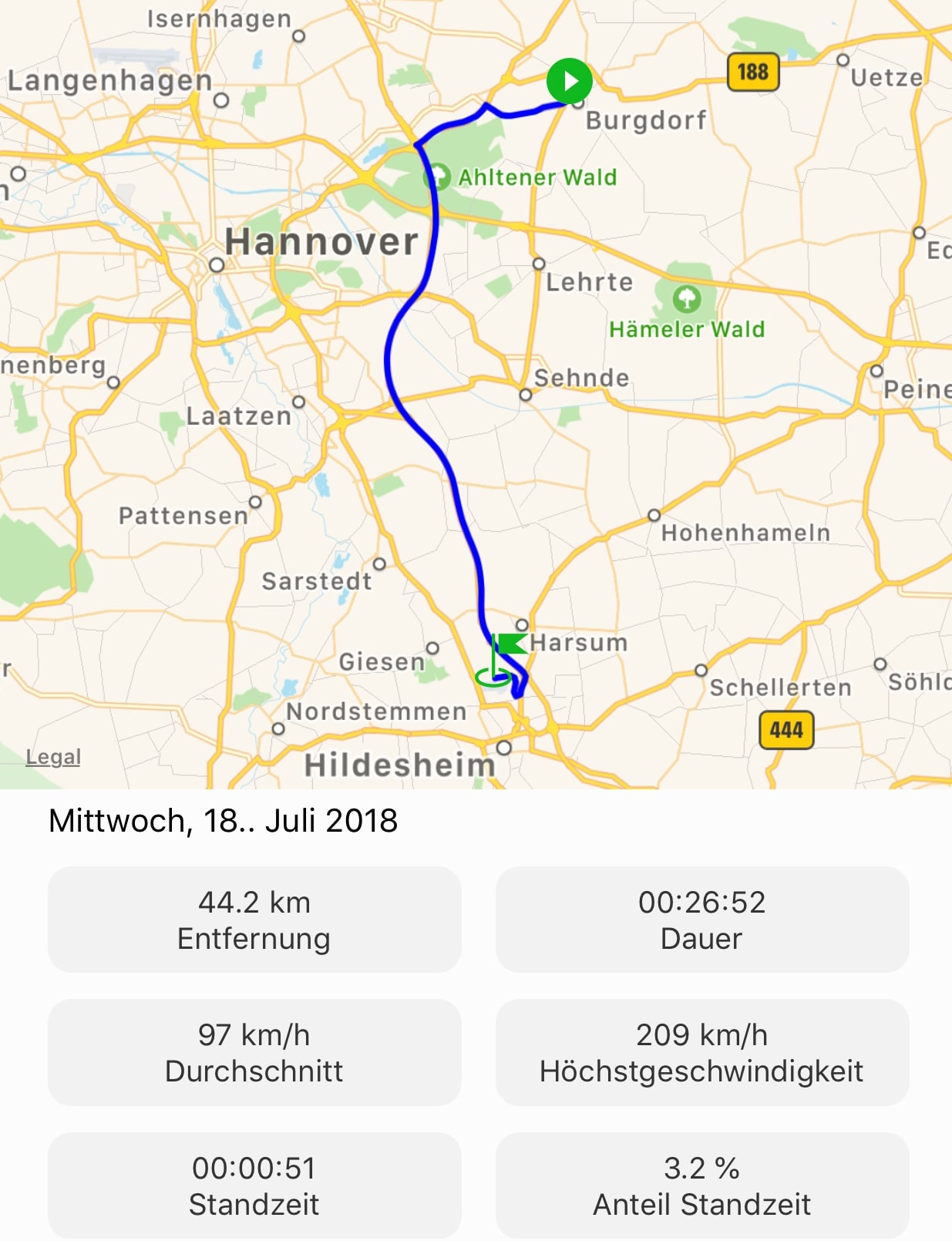The image size is (952, 1241).
Task: Tap the green start marker near Burgdorf
Action: point(569,81)
